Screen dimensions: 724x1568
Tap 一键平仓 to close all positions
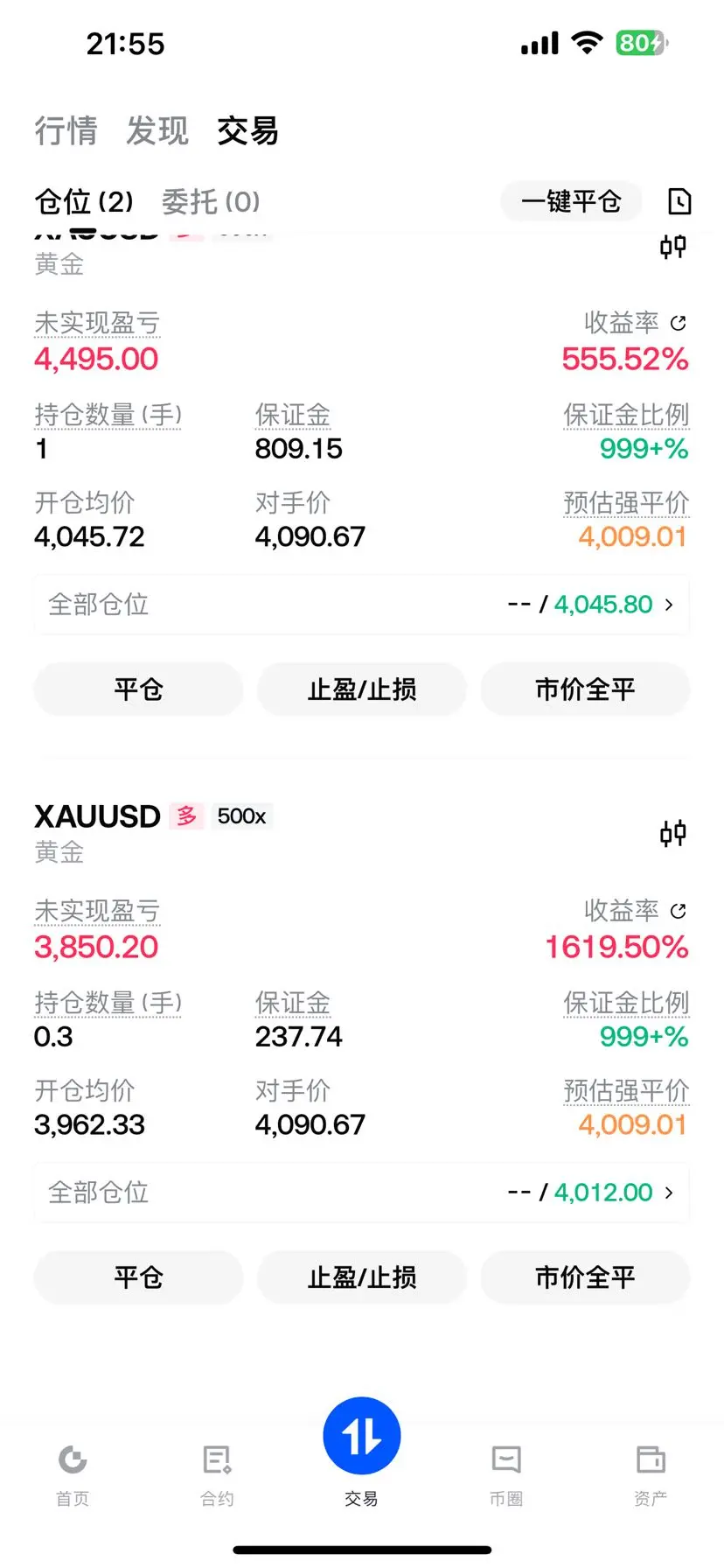click(x=571, y=202)
